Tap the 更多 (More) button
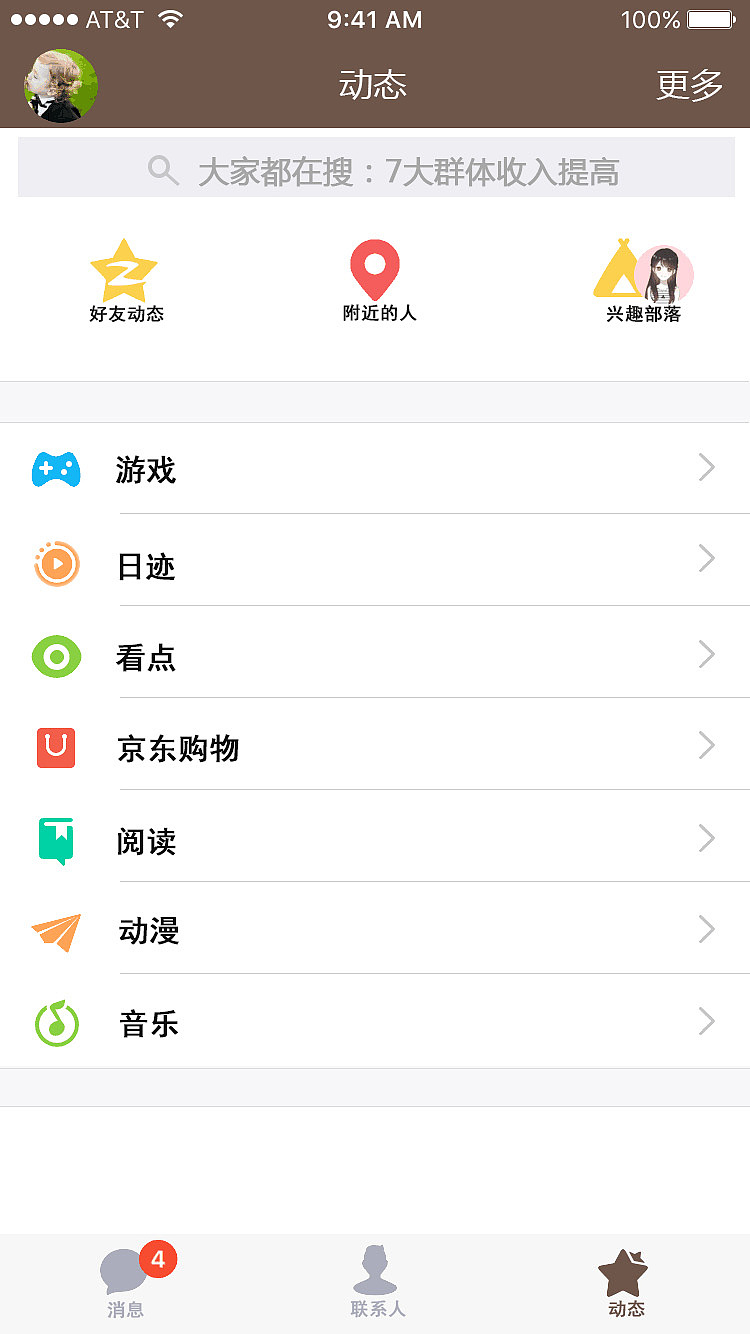 (688, 85)
